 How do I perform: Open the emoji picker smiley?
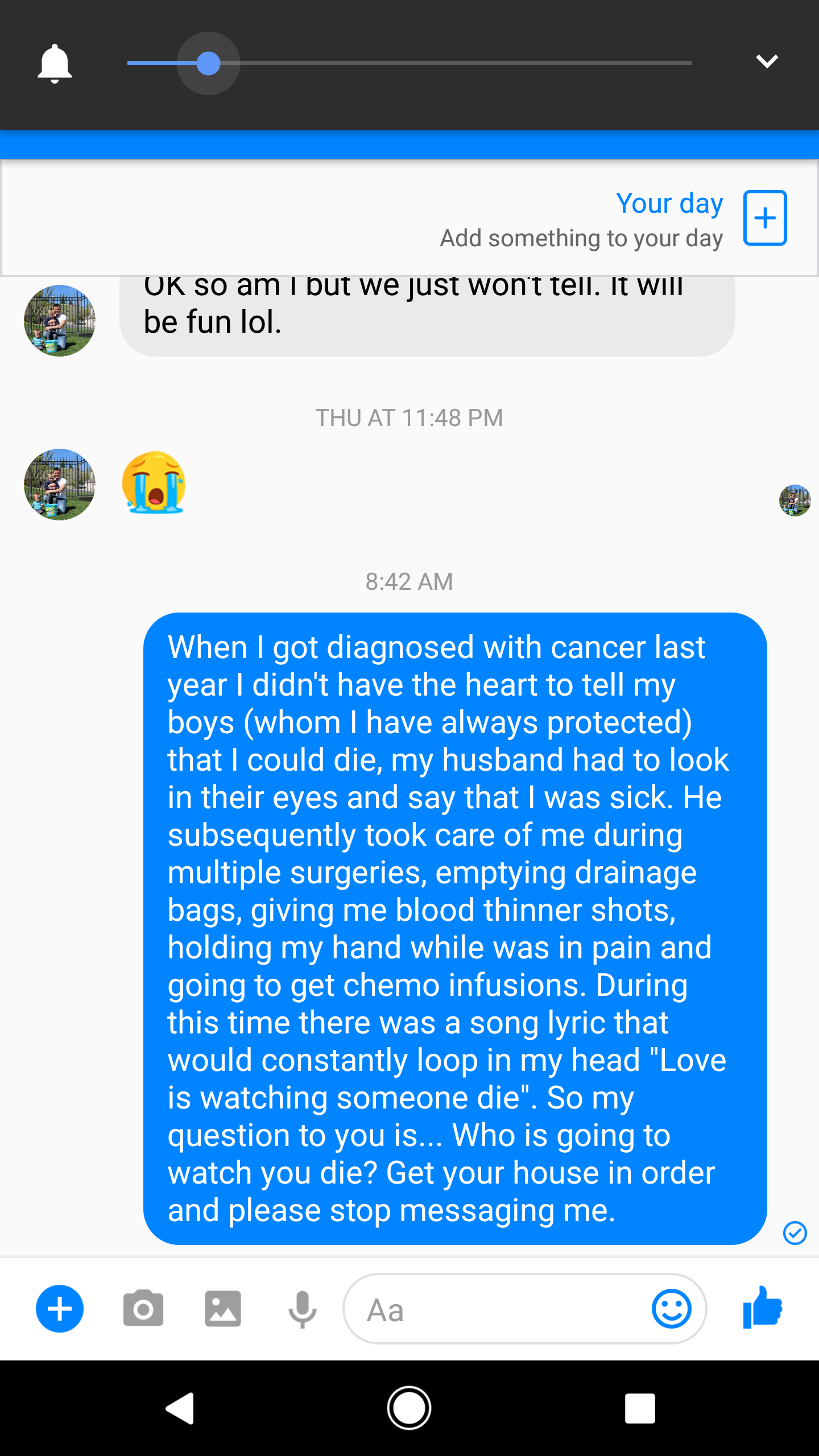tap(671, 1309)
